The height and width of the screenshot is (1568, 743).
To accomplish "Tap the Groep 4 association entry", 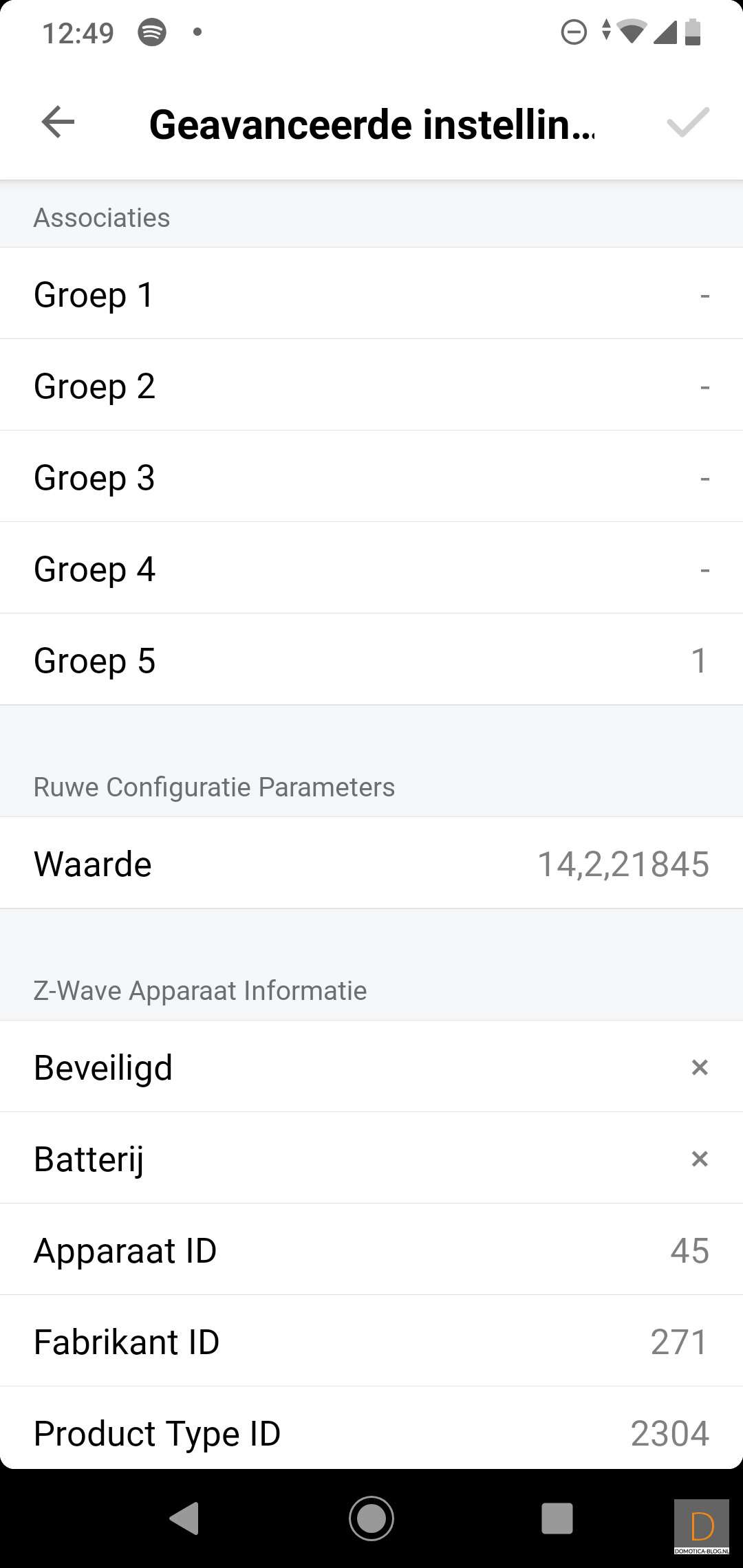I will [371, 568].
